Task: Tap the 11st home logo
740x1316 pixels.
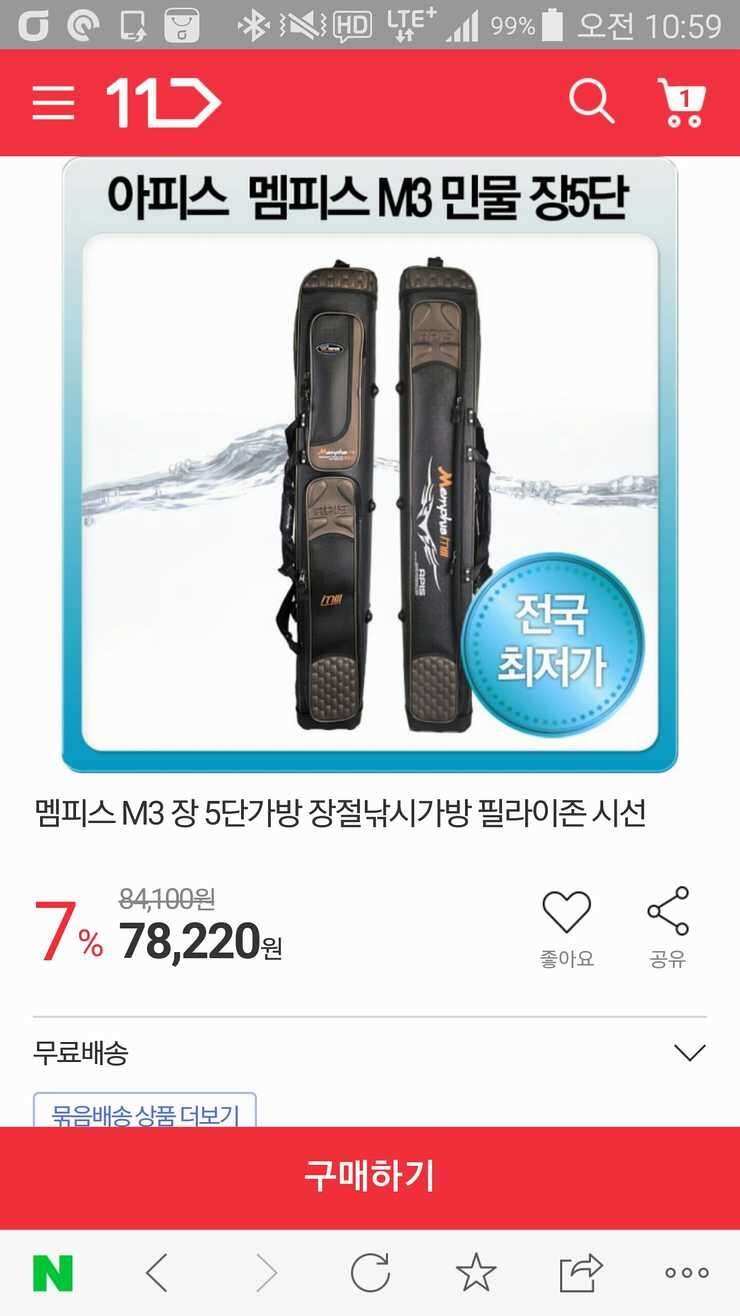Action: [x=163, y=103]
